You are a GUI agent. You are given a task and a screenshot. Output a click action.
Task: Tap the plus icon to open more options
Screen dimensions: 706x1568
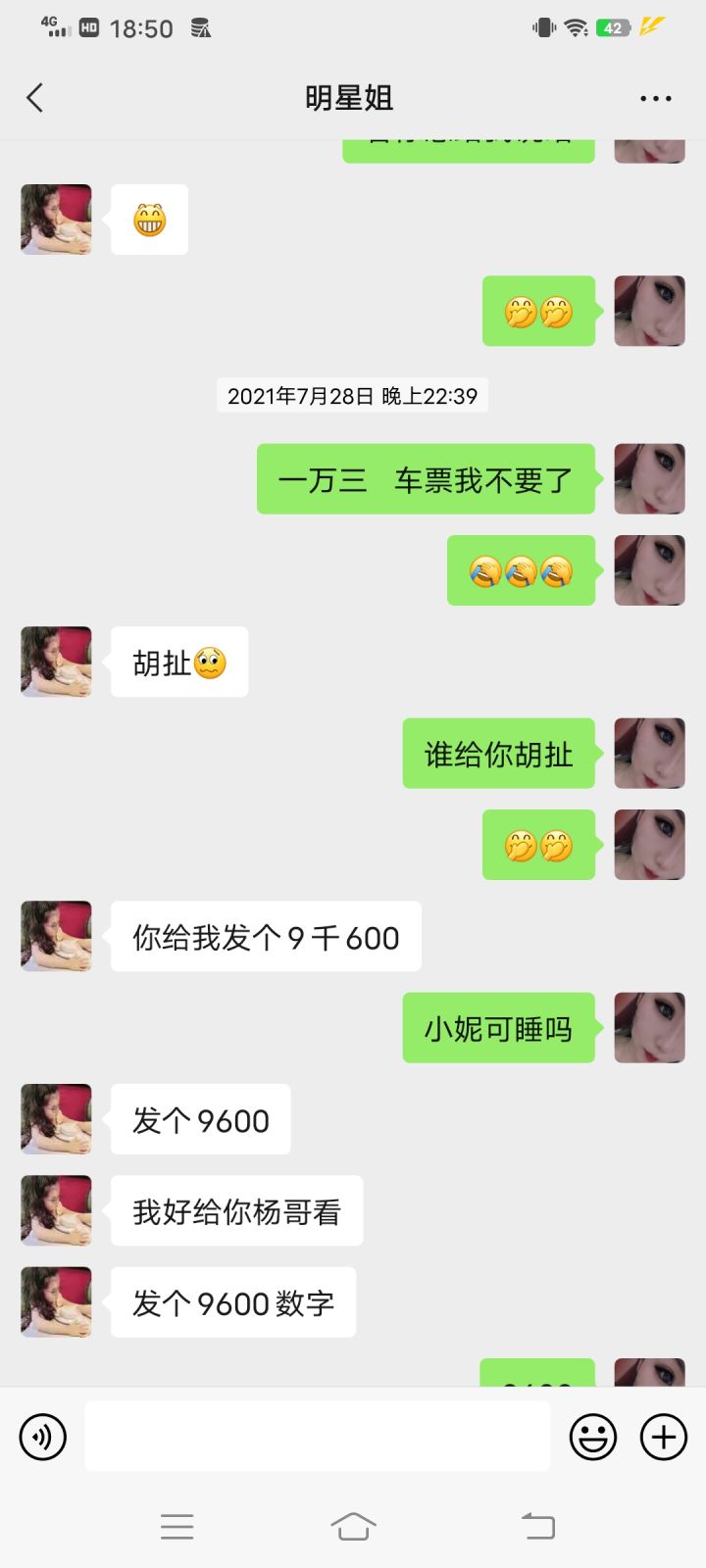coord(663,1437)
